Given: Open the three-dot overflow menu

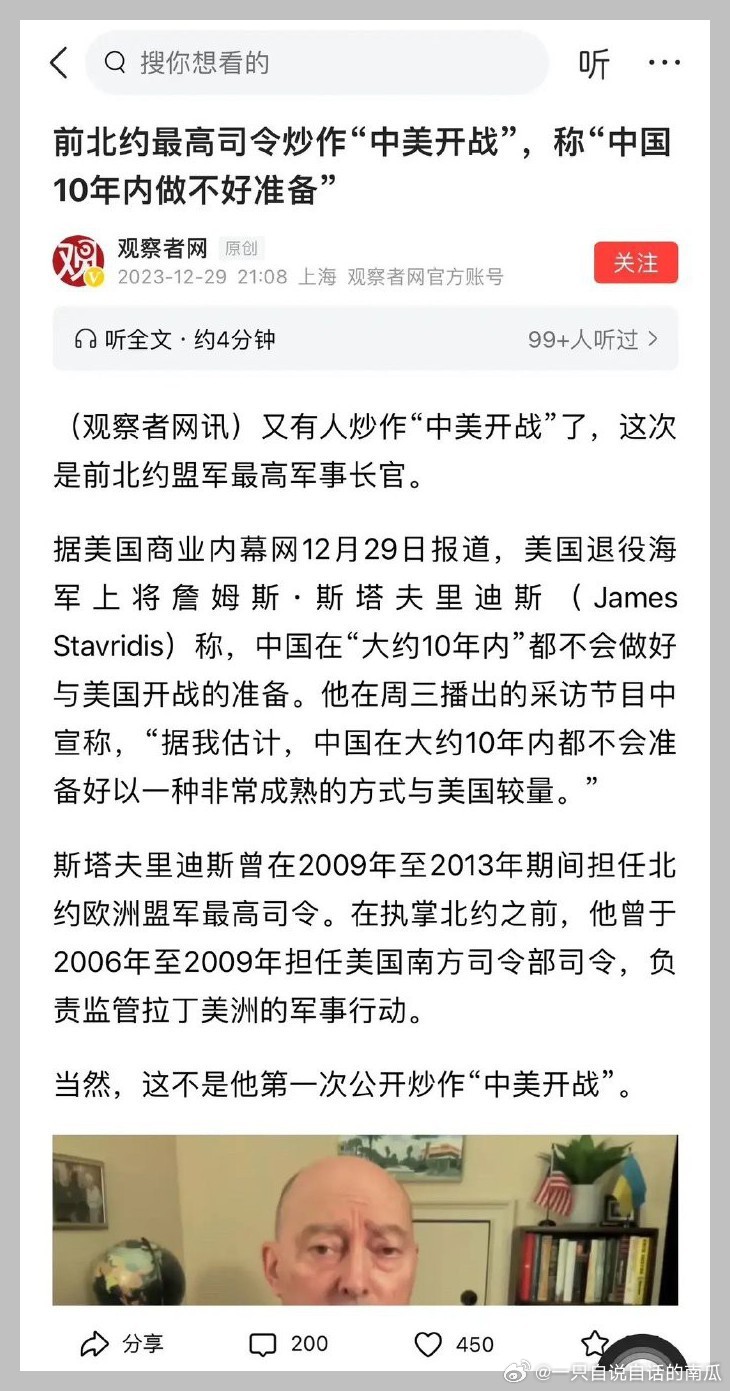Looking at the screenshot, I should [663, 63].
